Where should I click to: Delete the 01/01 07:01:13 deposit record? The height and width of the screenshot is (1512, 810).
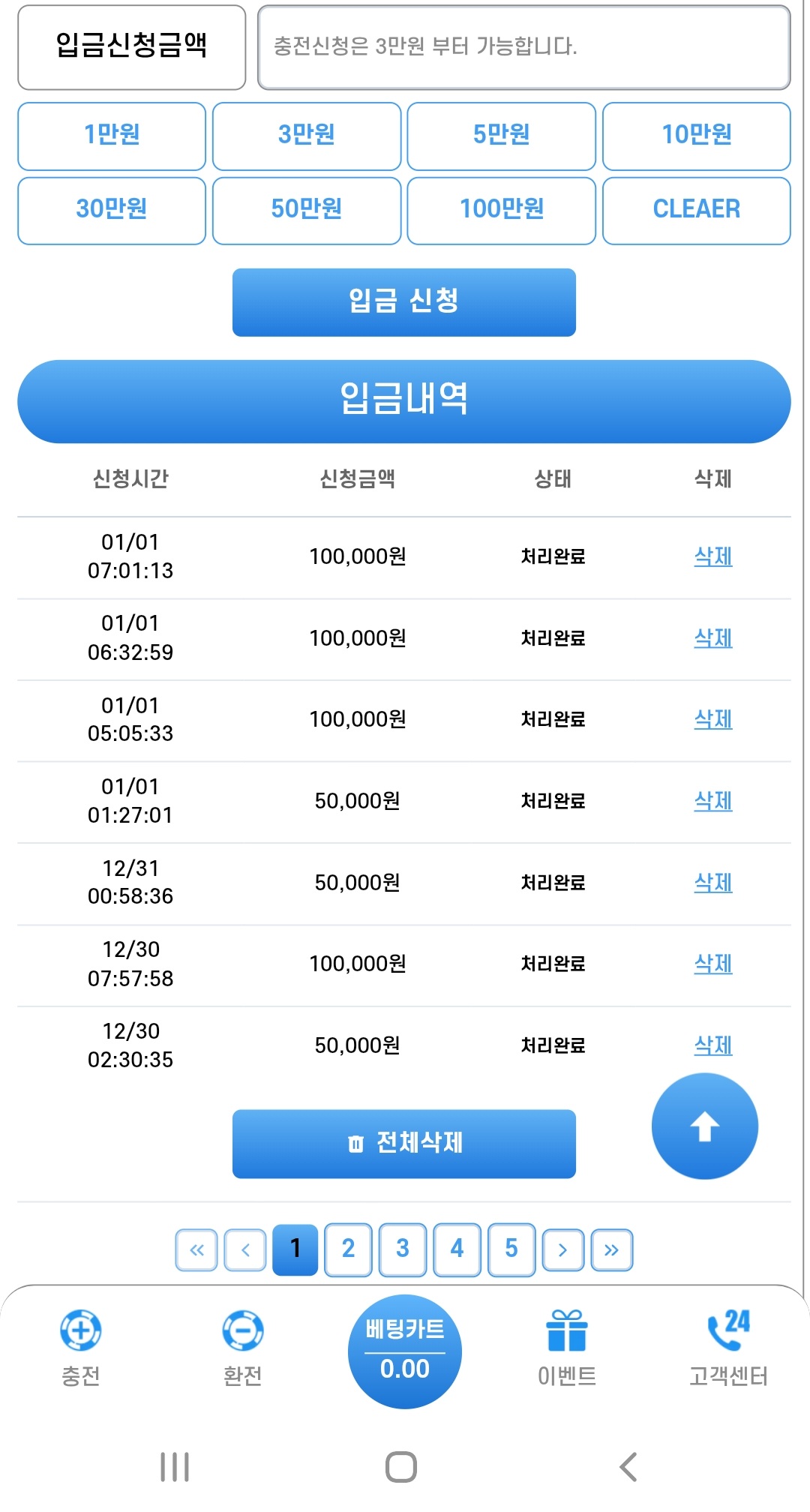[712, 556]
